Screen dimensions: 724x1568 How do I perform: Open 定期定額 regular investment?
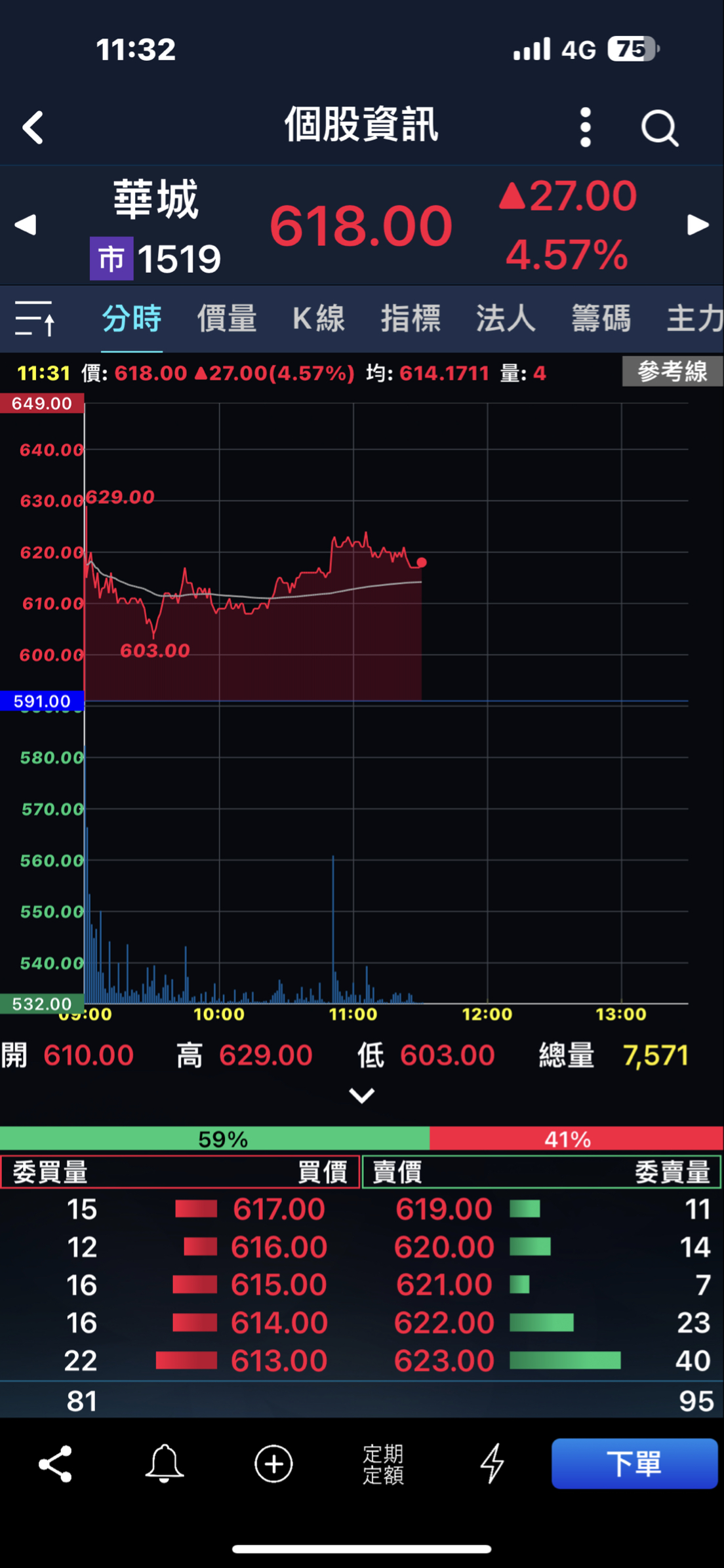pyautogui.click(x=383, y=1464)
